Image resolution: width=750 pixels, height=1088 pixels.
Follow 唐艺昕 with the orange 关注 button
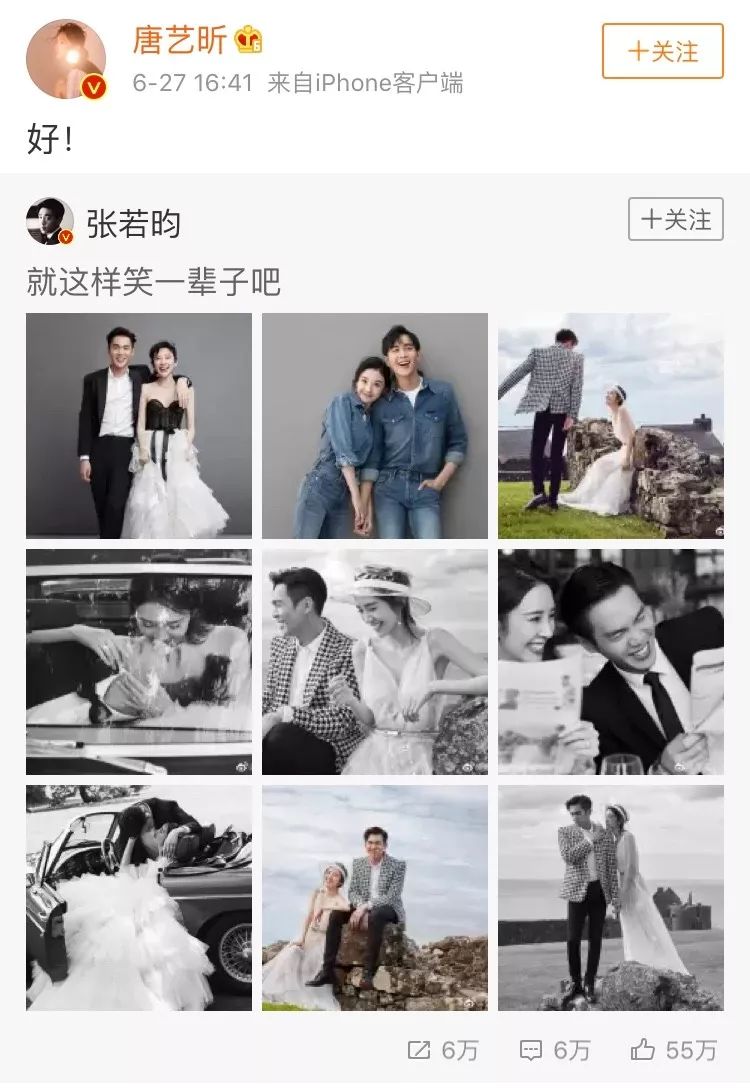tap(663, 51)
